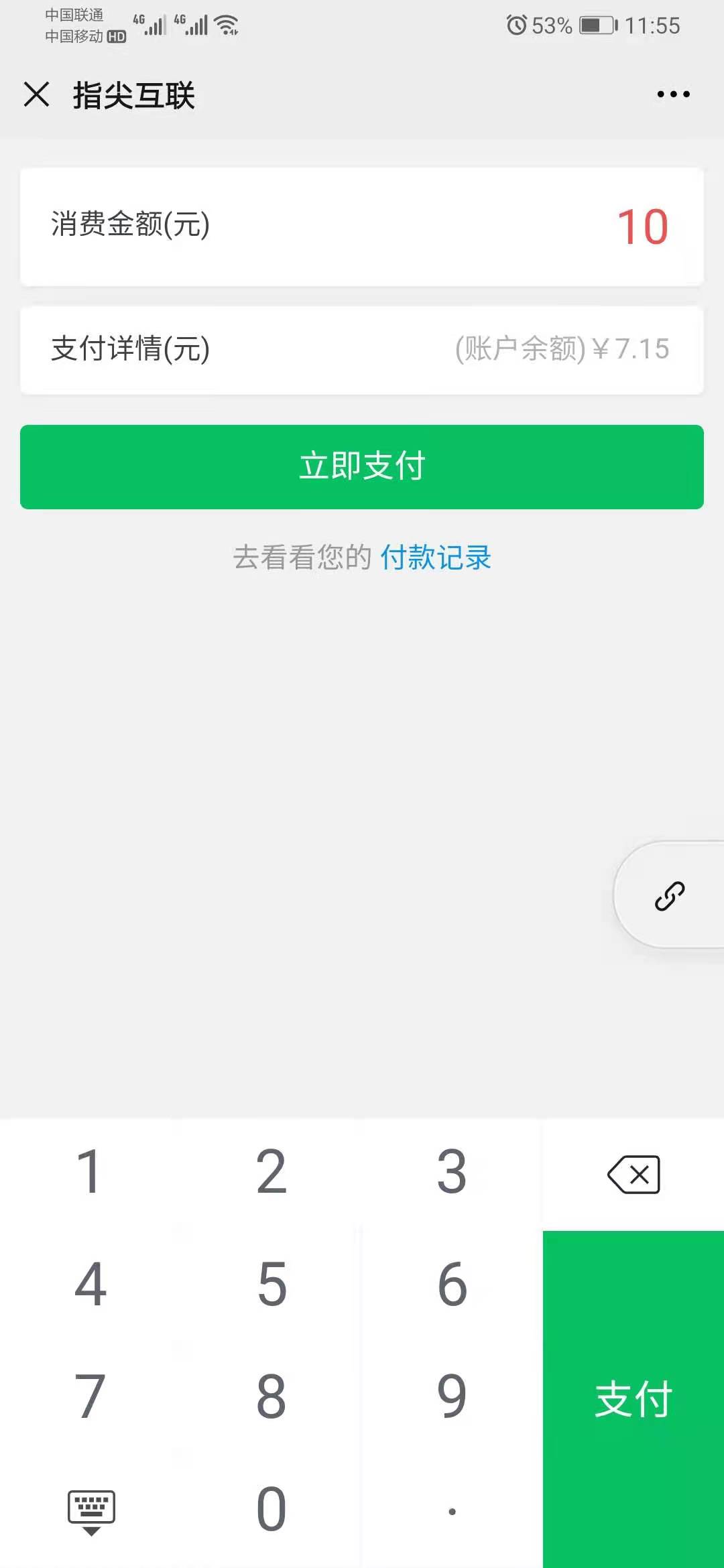
Task: Enter digit 9 on the keypad
Action: tap(452, 1398)
